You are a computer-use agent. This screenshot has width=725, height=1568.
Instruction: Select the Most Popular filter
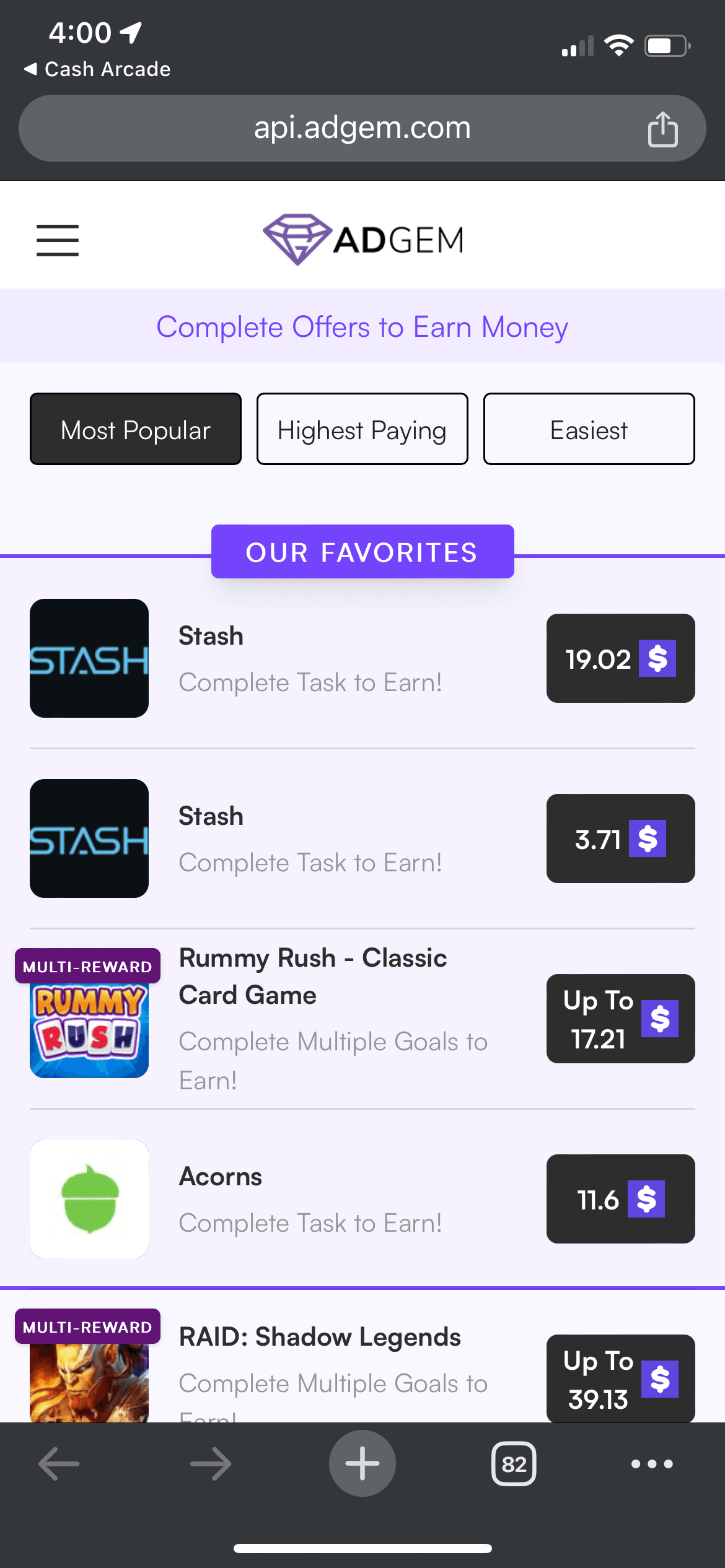click(136, 429)
